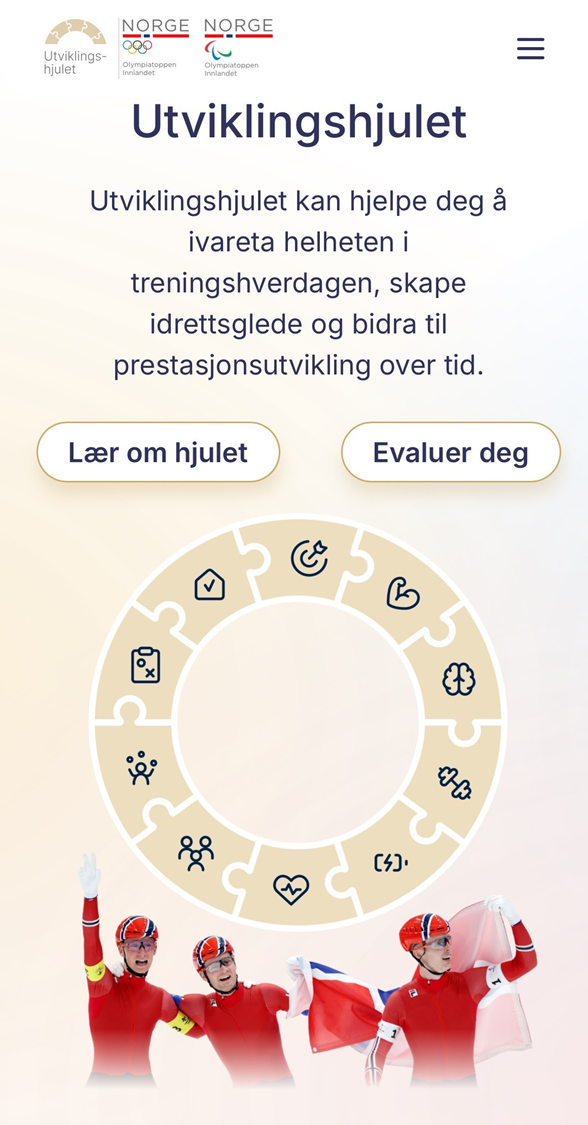Open the hamburger menu
The height and width of the screenshot is (1125, 588).
[531, 48]
